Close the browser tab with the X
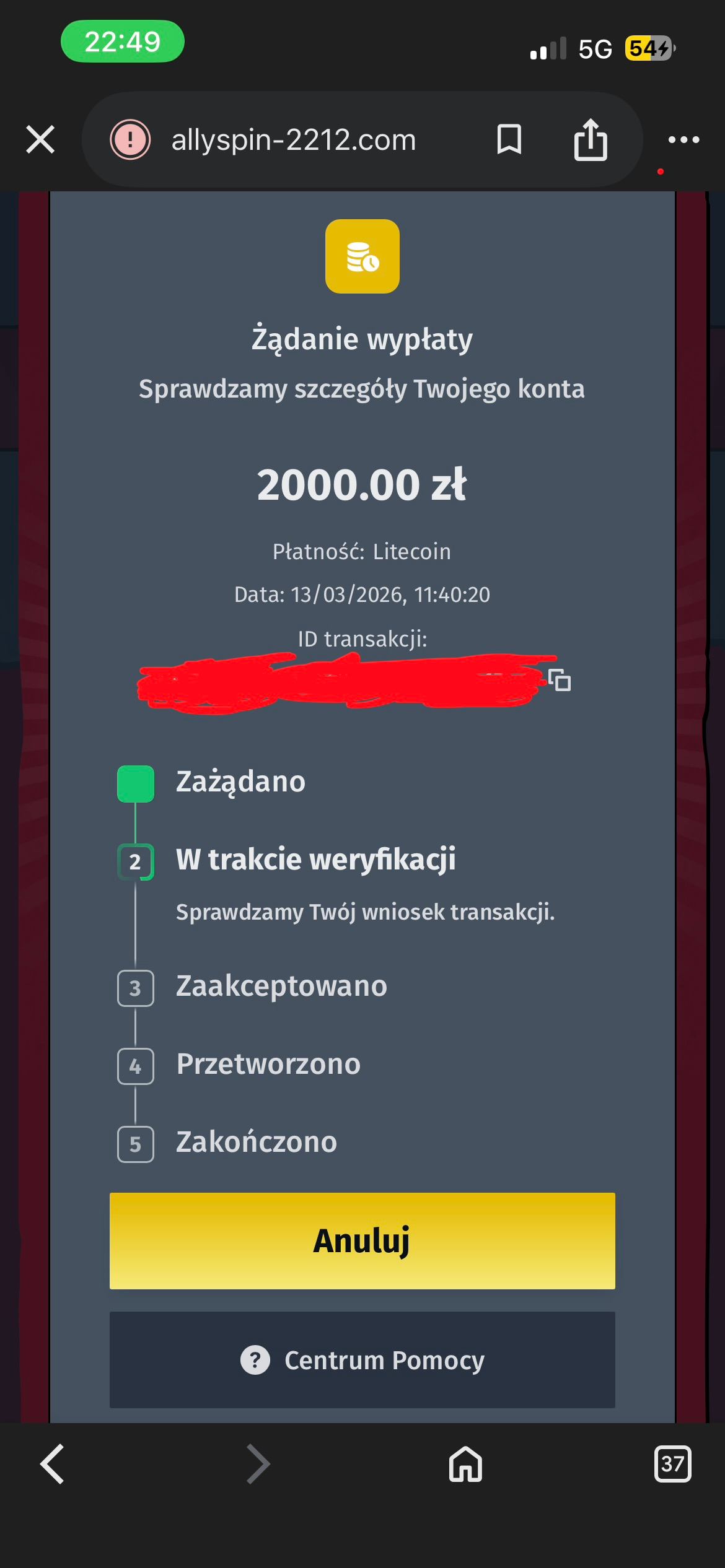The width and height of the screenshot is (725, 1568). (x=40, y=139)
